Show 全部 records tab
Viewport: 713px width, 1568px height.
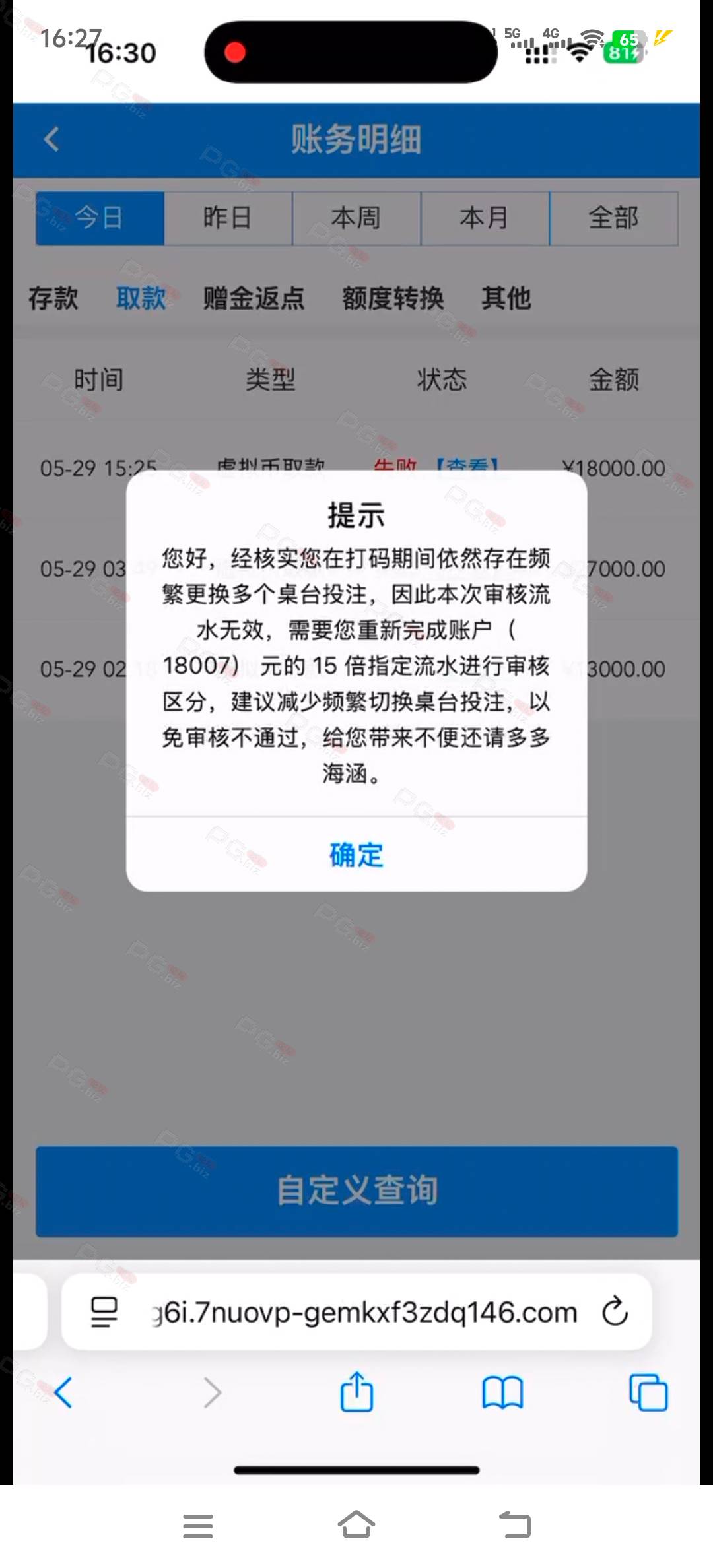[614, 218]
